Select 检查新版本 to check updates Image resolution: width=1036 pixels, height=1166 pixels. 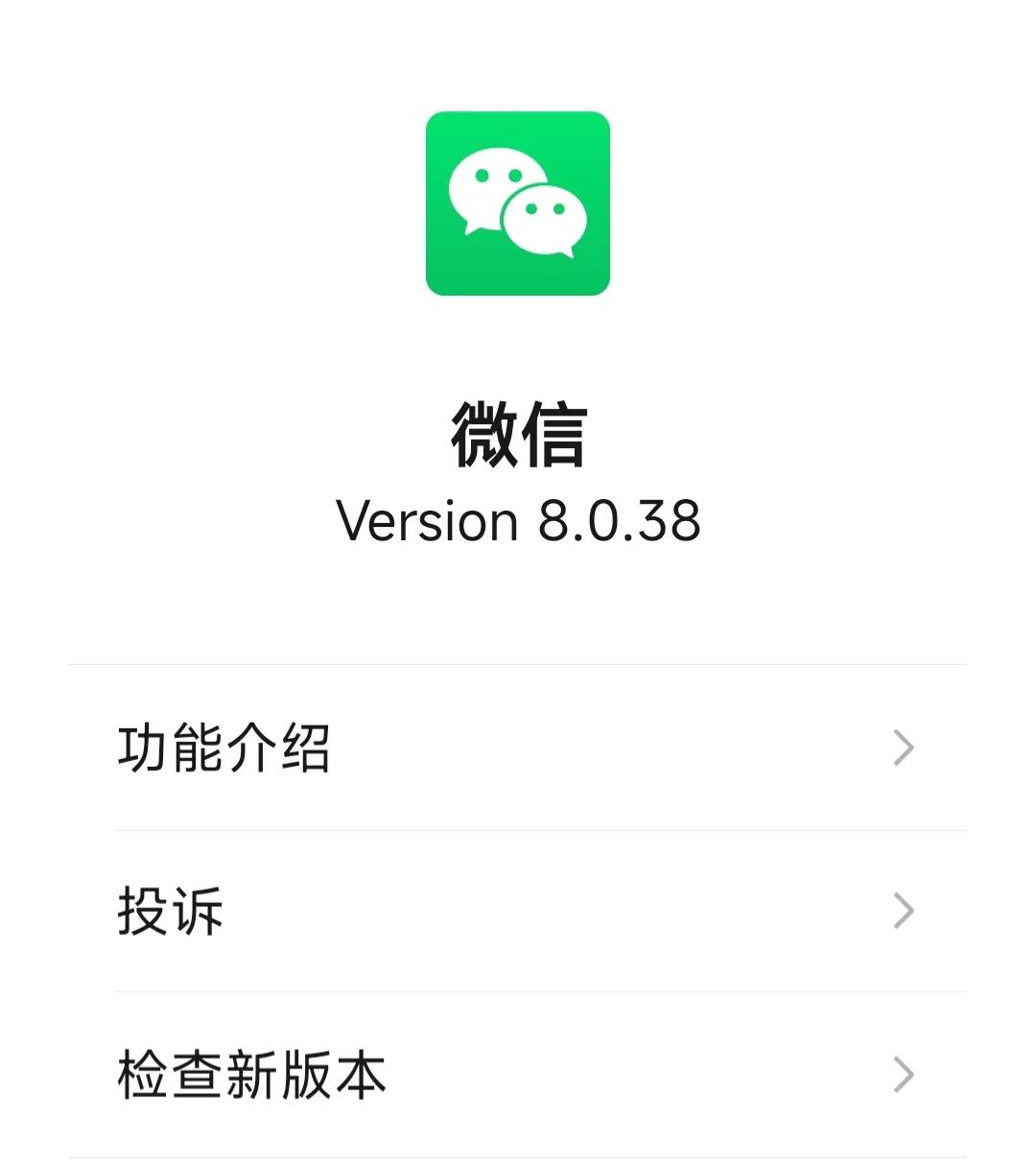(516, 1075)
